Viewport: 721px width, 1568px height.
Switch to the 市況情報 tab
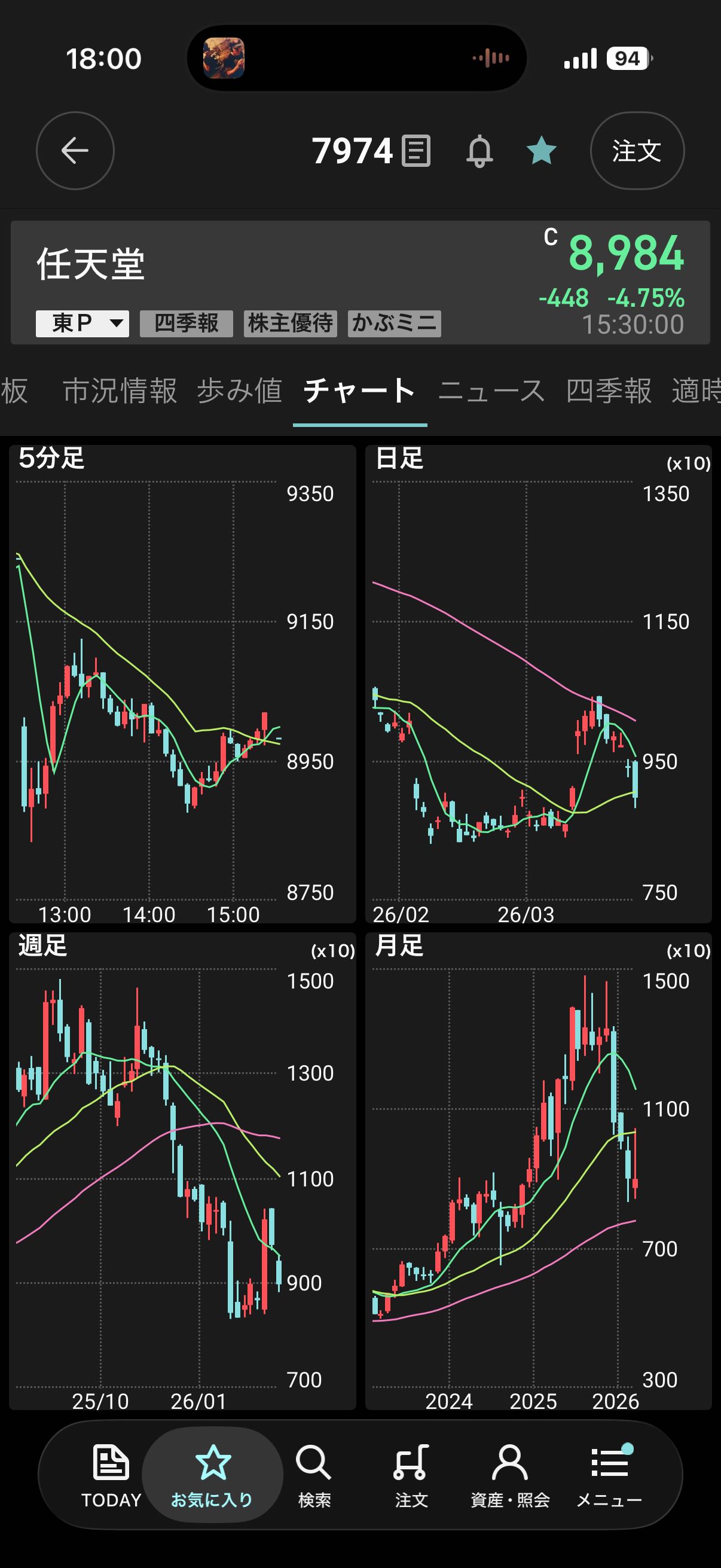[x=120, y=391]
